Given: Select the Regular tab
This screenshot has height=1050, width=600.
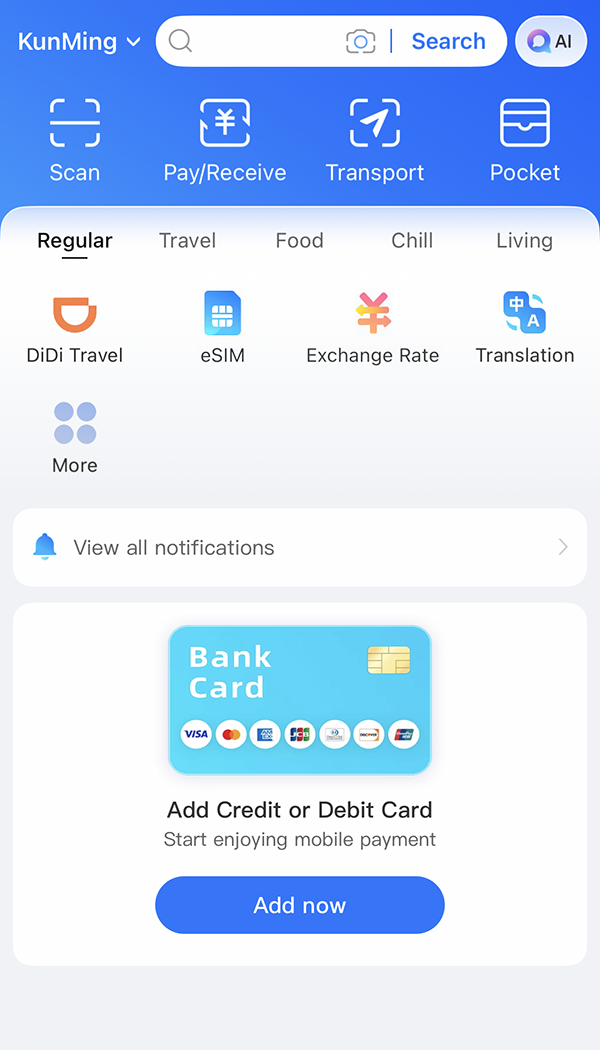Looking at the screenshot, I should [x=75, y=240].
